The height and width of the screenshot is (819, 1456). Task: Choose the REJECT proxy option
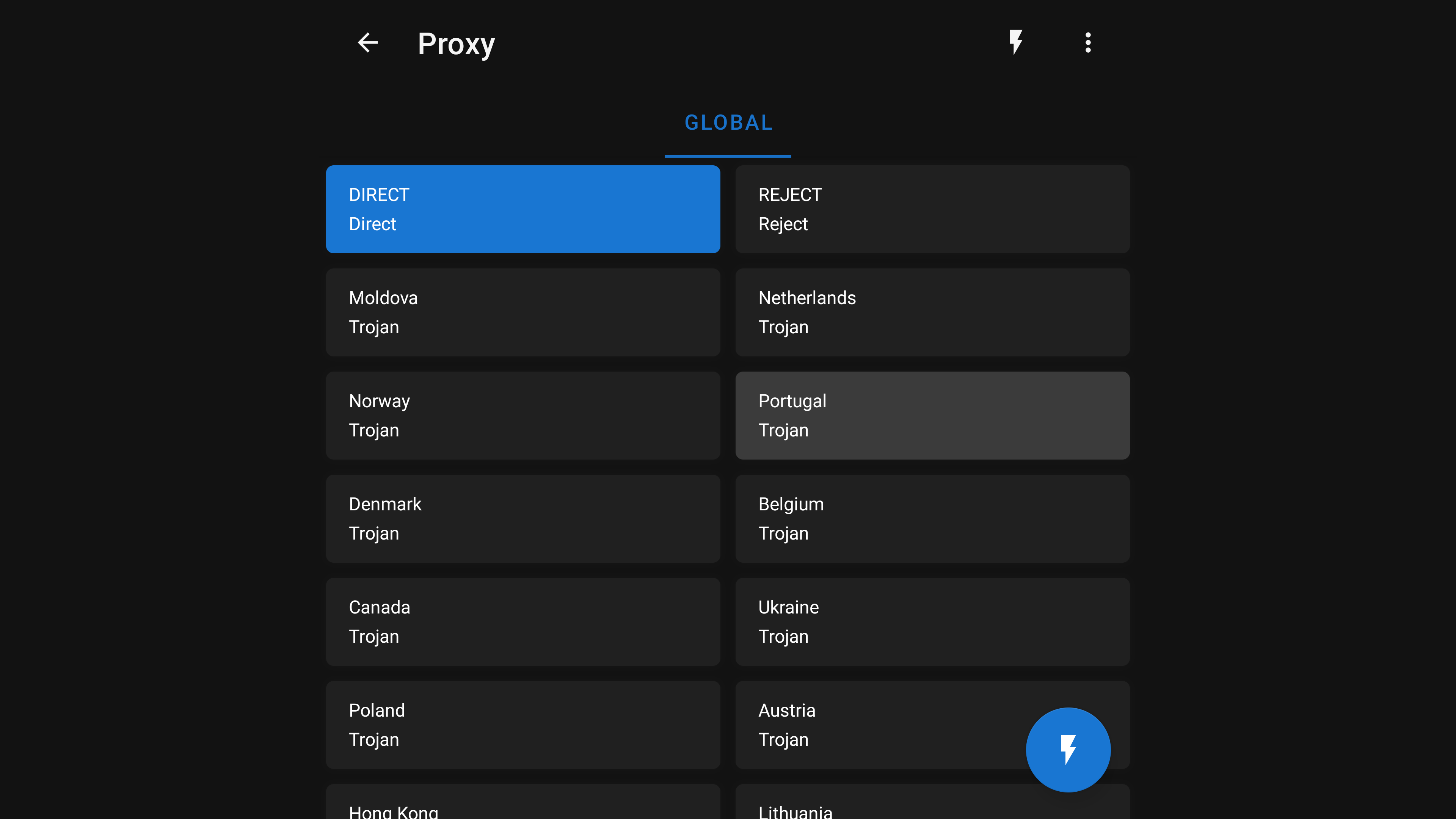932,209
